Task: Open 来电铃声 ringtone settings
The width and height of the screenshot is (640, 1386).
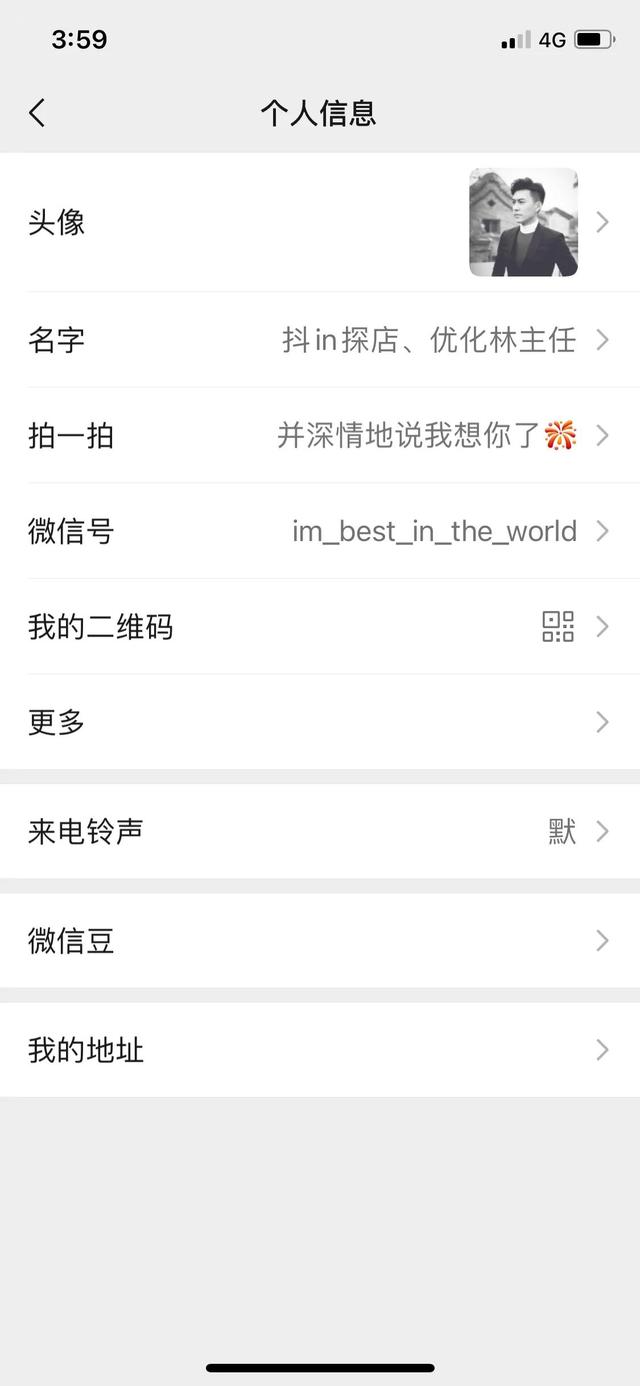Action: coord(320,831)
